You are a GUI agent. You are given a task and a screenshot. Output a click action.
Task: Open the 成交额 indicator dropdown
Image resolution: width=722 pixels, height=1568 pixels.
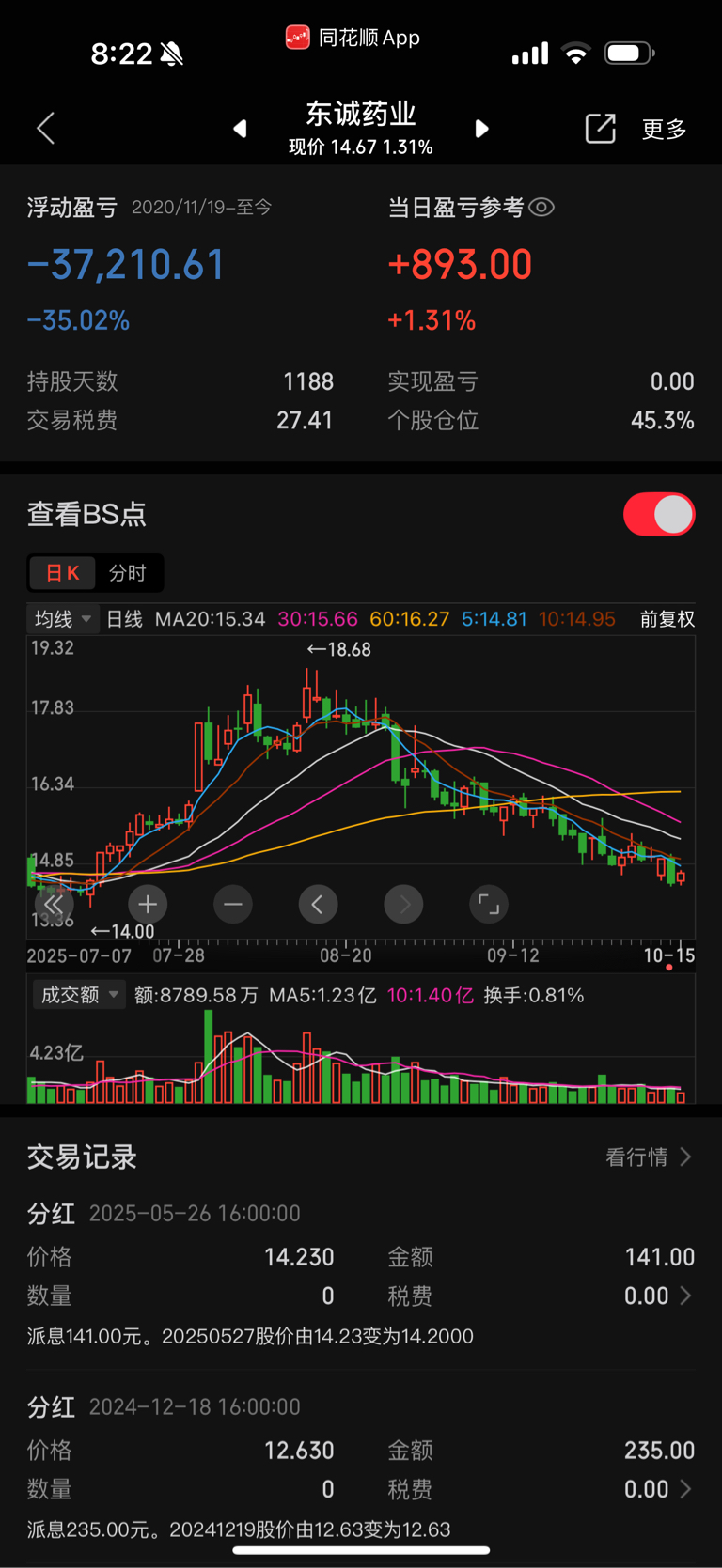79,995
